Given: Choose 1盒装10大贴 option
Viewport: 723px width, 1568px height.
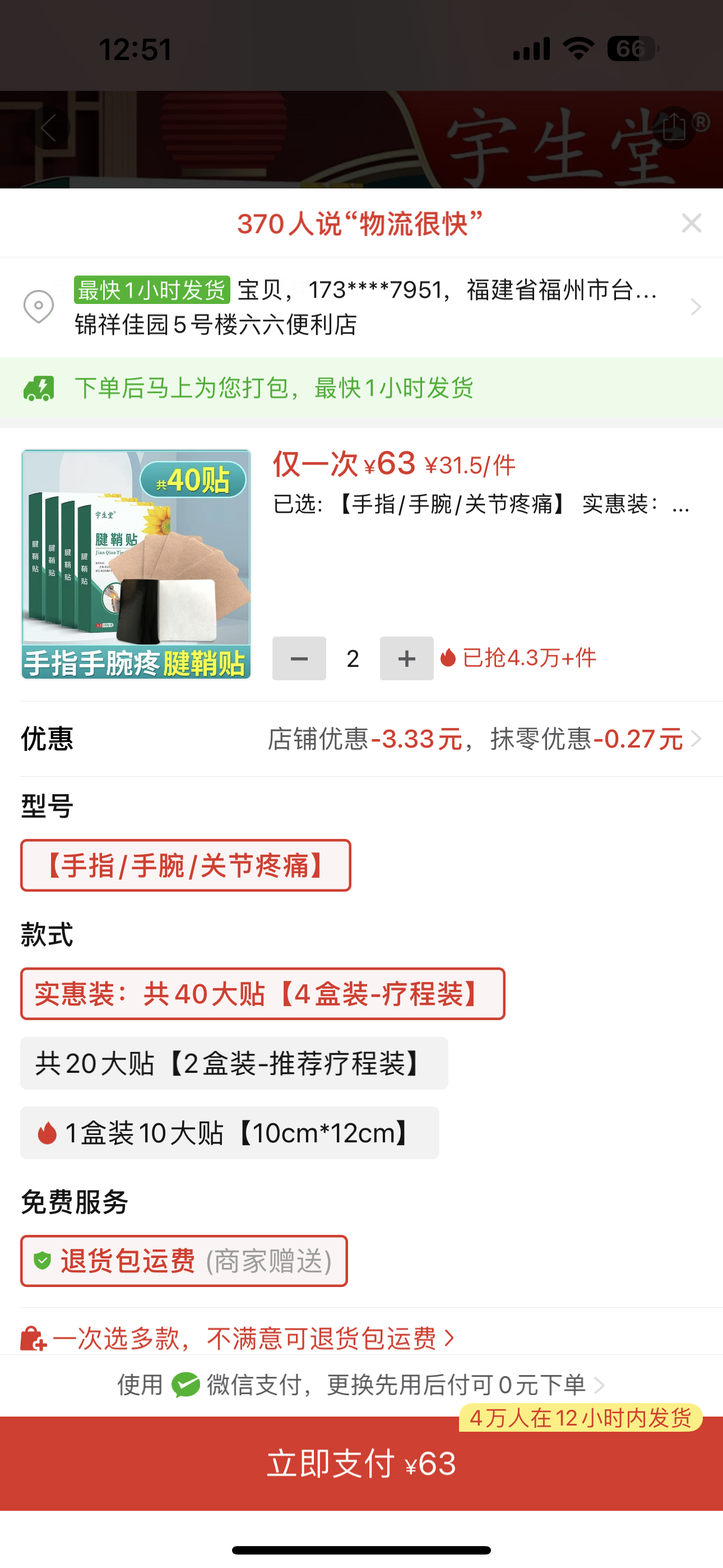Looking at the screenshot, I should click(229, 1133).
